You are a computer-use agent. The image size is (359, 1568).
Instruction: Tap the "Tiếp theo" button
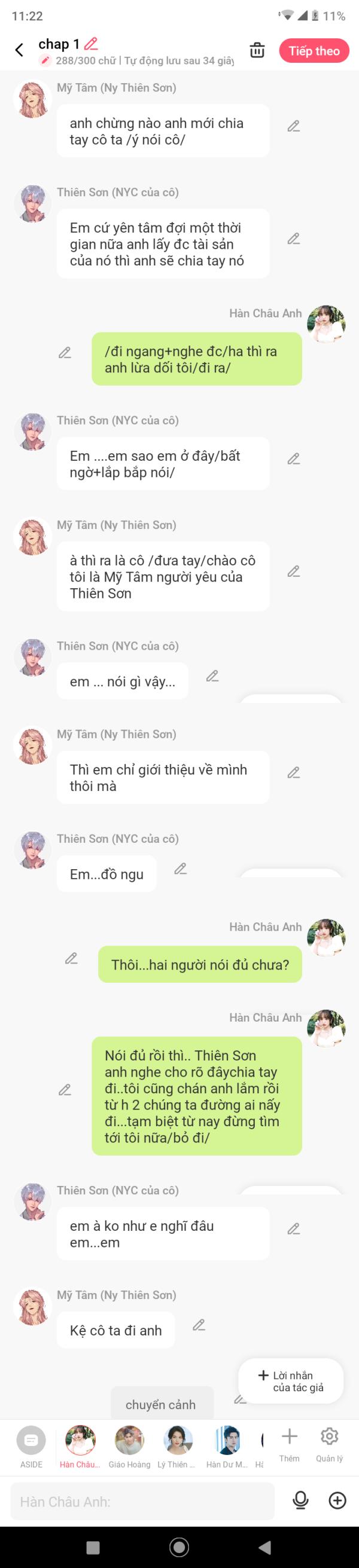[x=314, y=51]
